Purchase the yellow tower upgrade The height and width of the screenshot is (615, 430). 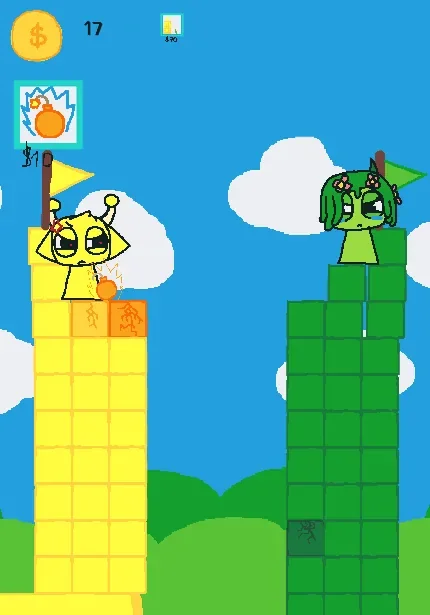pos(171,25)
